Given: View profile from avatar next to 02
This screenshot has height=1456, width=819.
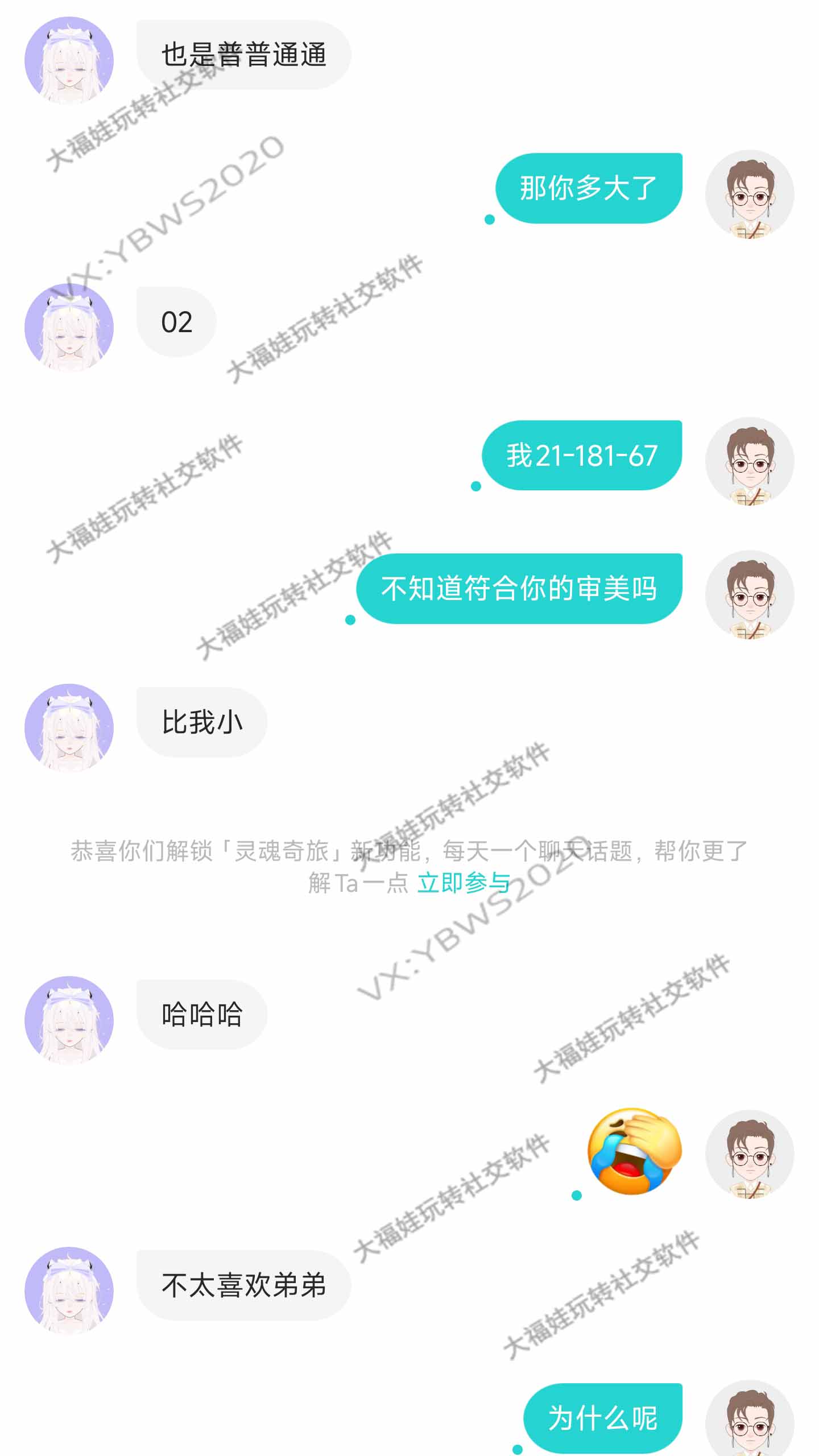Looking at the screenshot, I should point(69,328).
